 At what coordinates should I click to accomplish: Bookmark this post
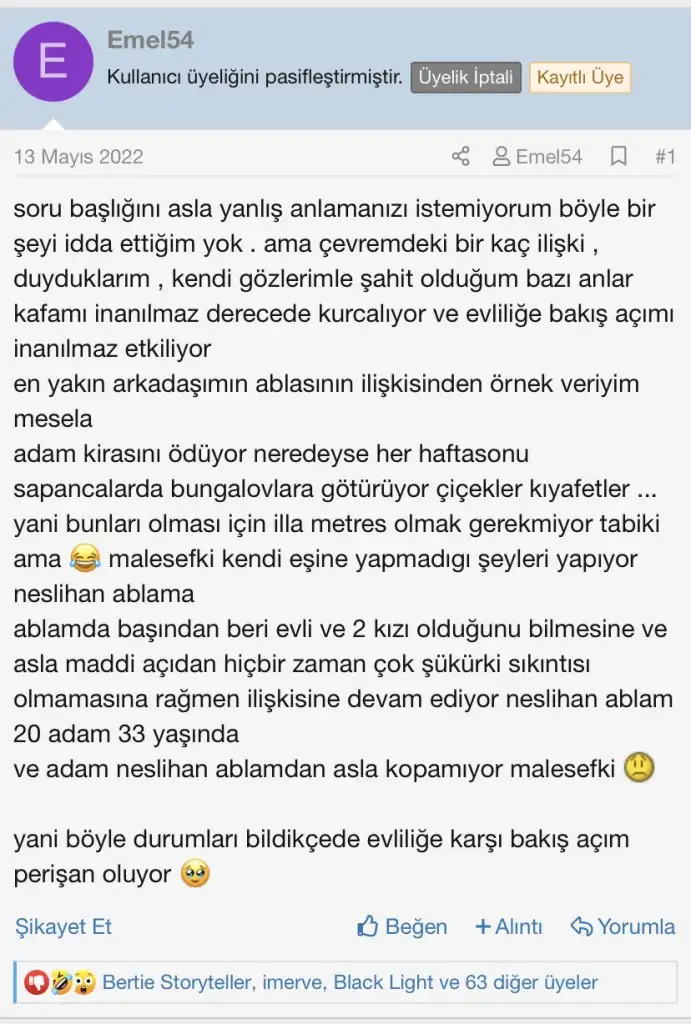pyautogui.click(x=619, y=157)
